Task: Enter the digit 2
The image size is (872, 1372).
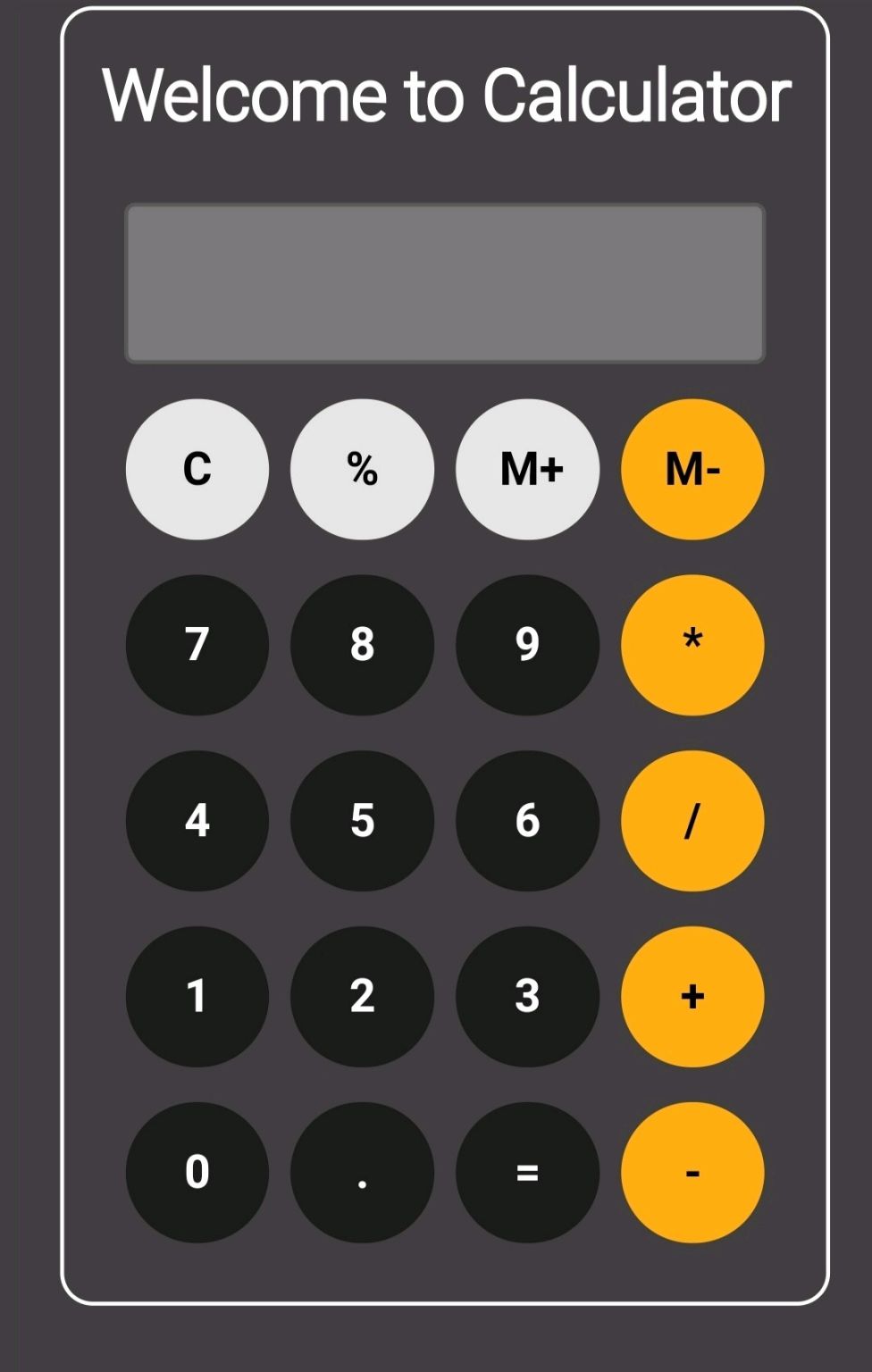Action: click(x=362, y=996)
